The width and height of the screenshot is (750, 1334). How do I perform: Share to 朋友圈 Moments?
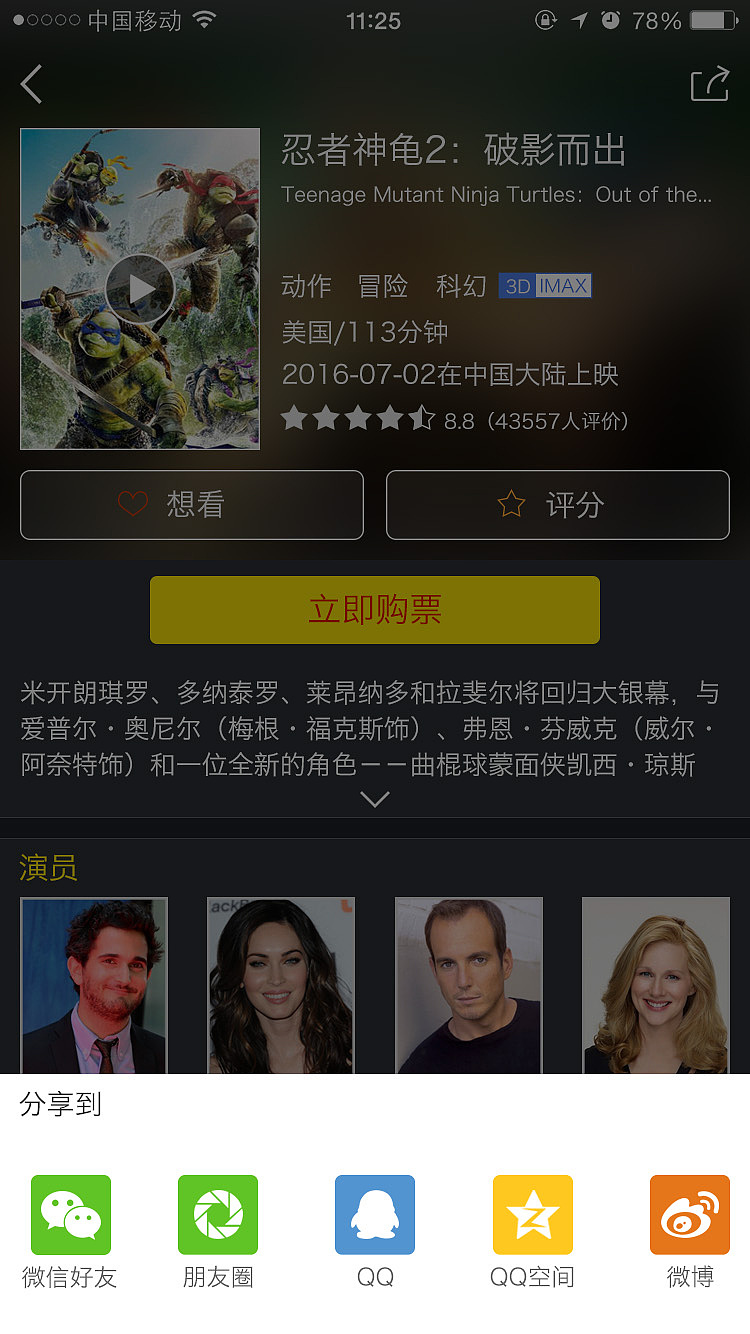pyautogui.click(x=218, y=1215)
